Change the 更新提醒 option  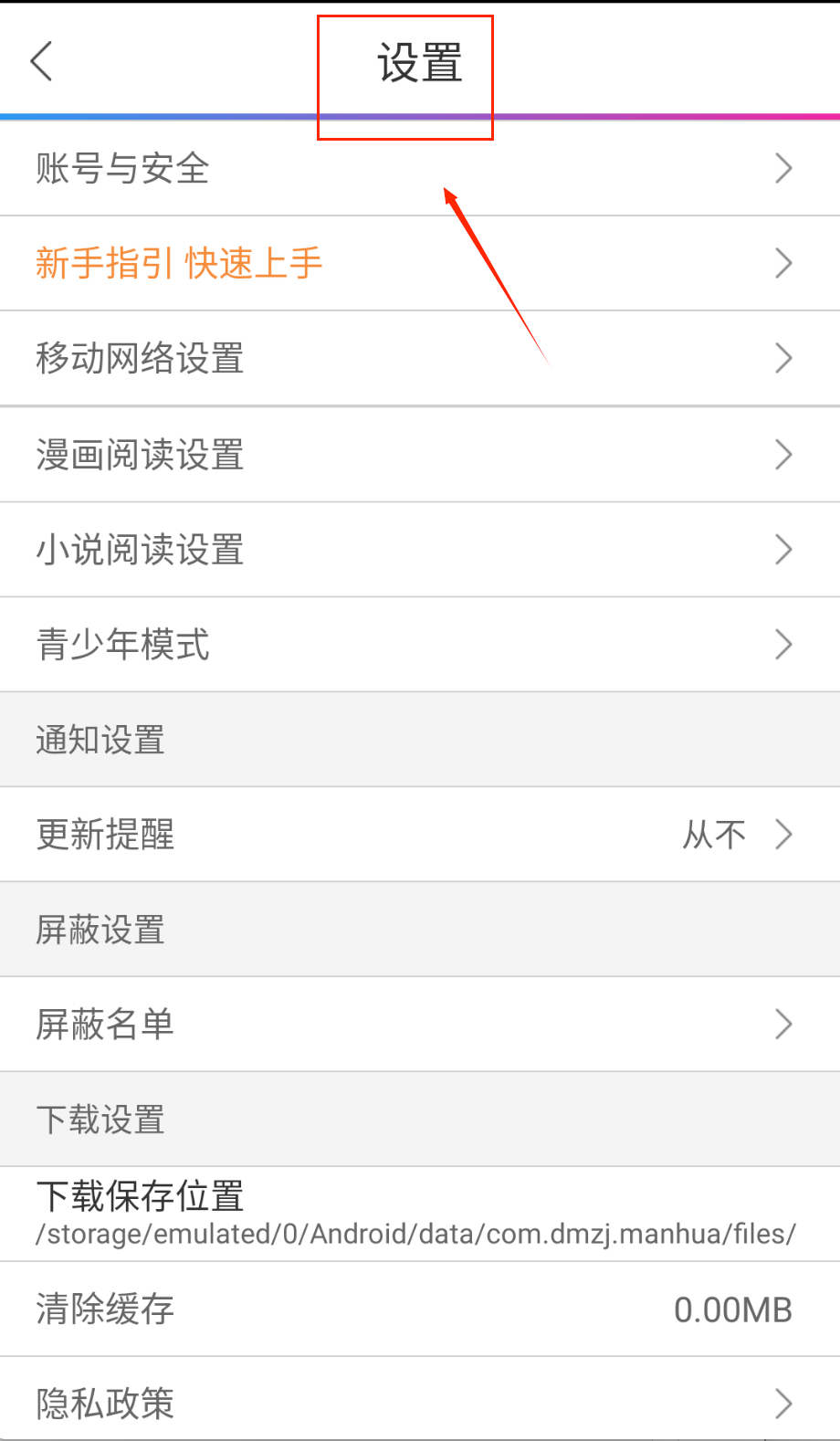pyautogui.click(x=420, y=835)
